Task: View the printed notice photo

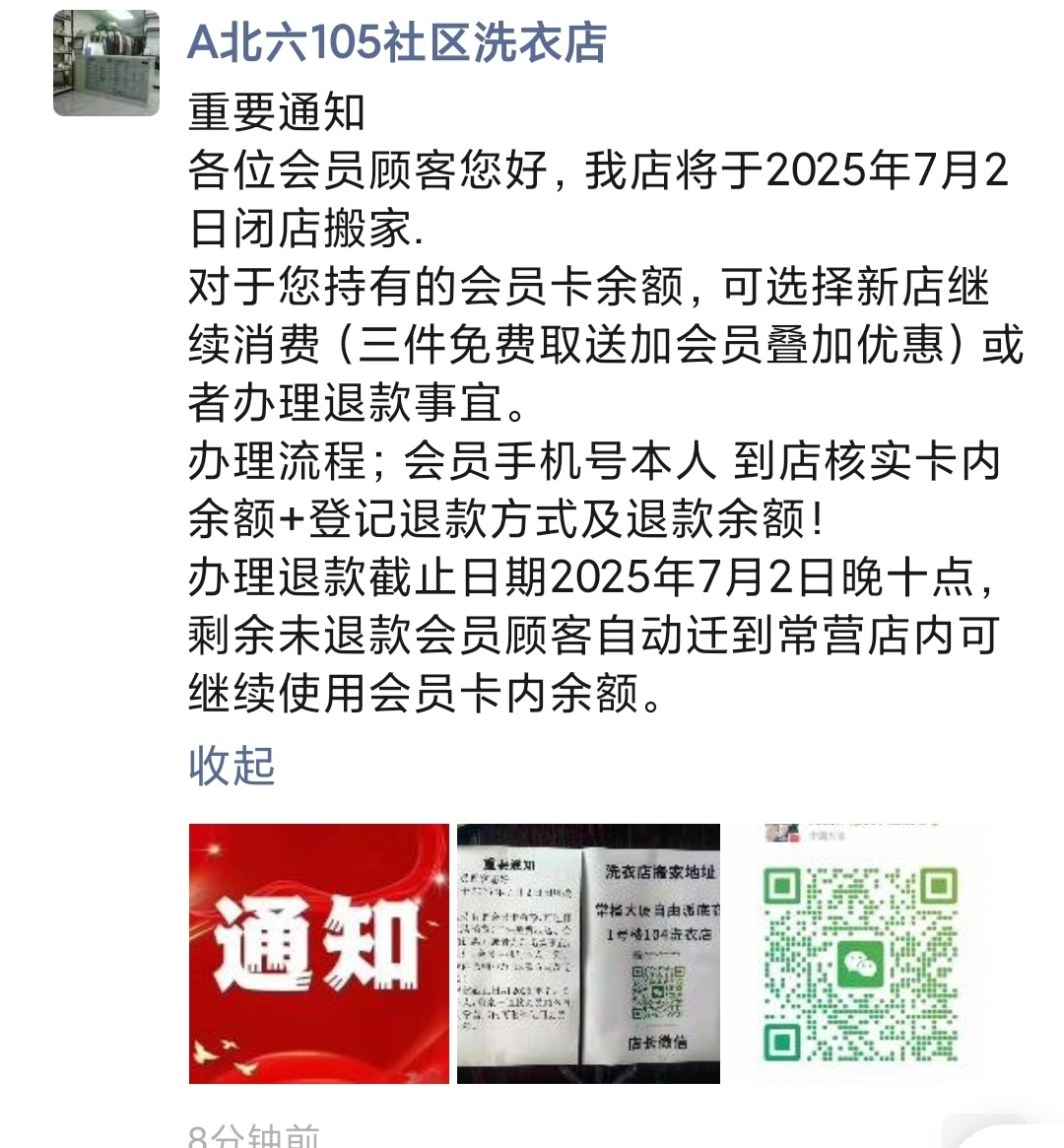Action: 588,954
